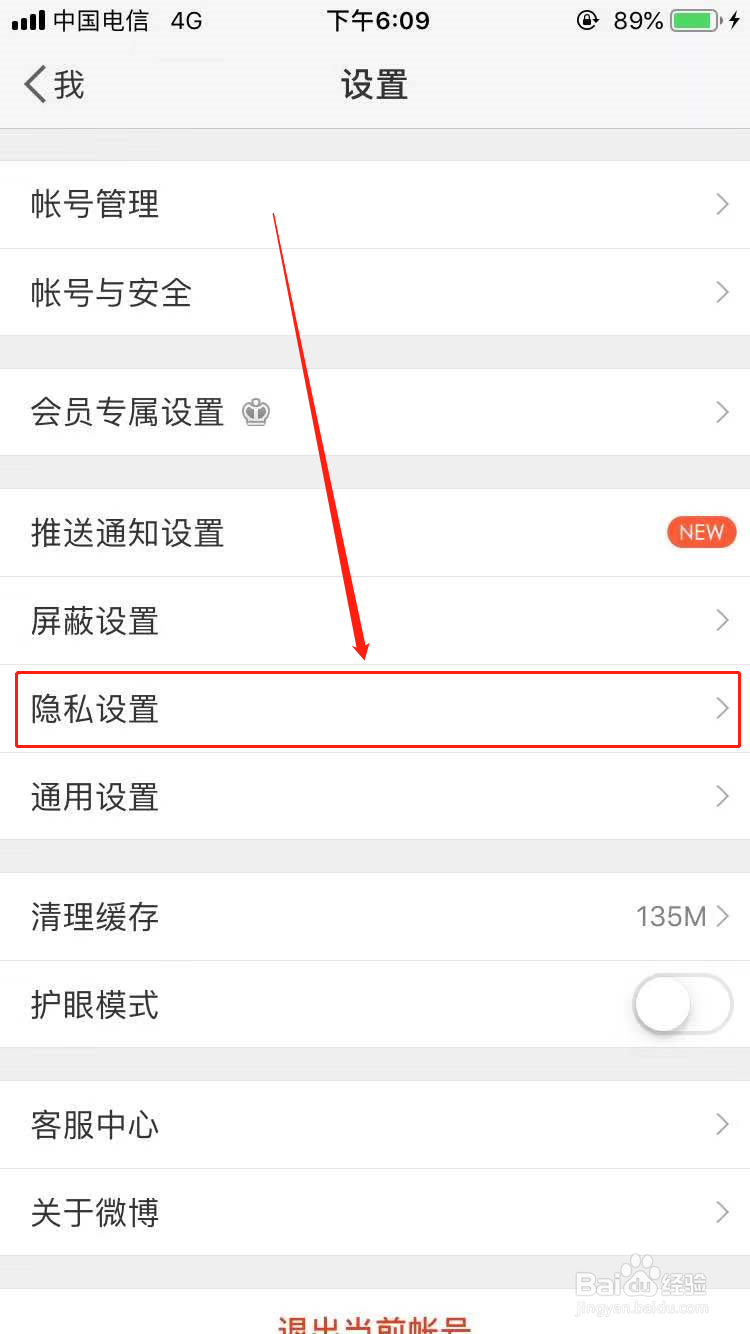
Task: Select the 设置 title in navigation bar
Action: click(x=374, y=86)
